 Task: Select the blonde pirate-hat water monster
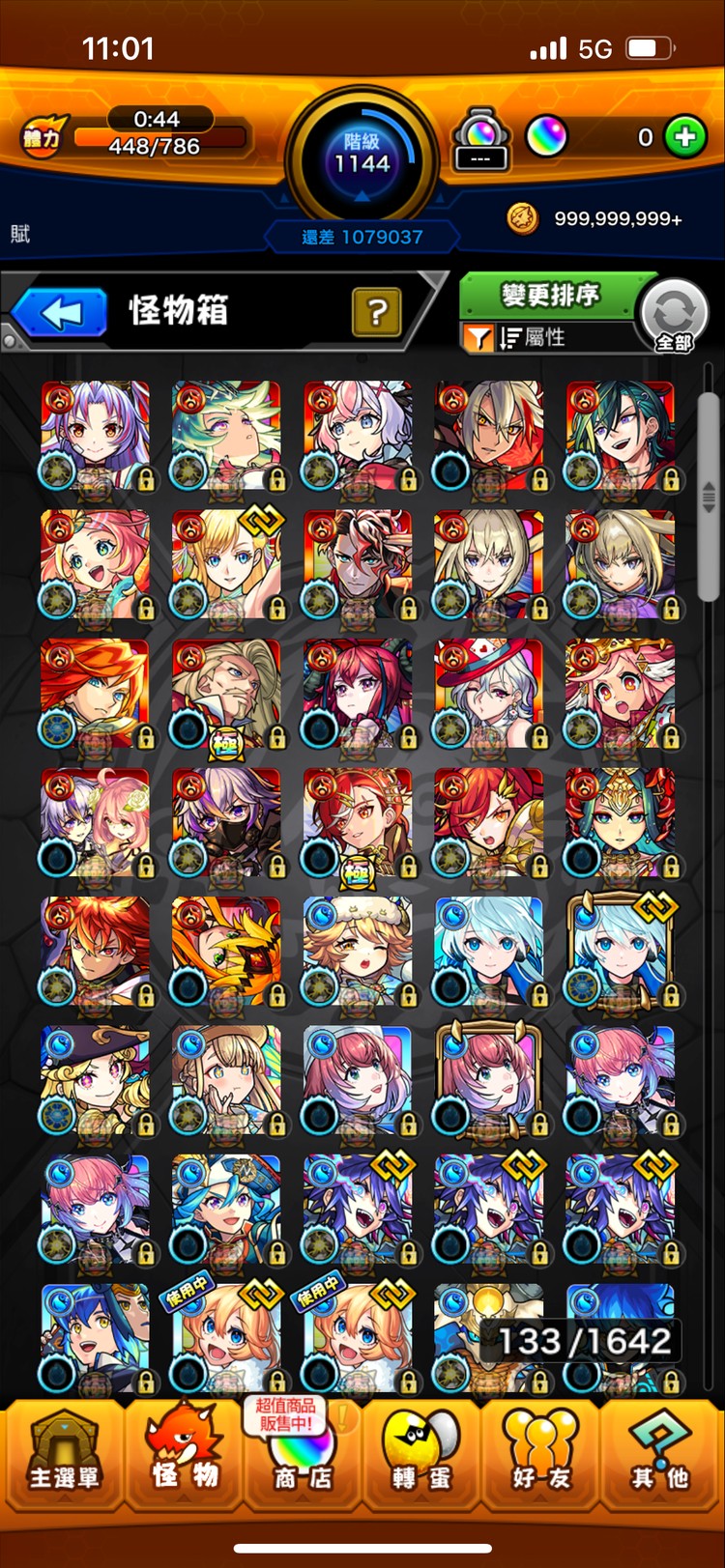tap(95, 1082)
